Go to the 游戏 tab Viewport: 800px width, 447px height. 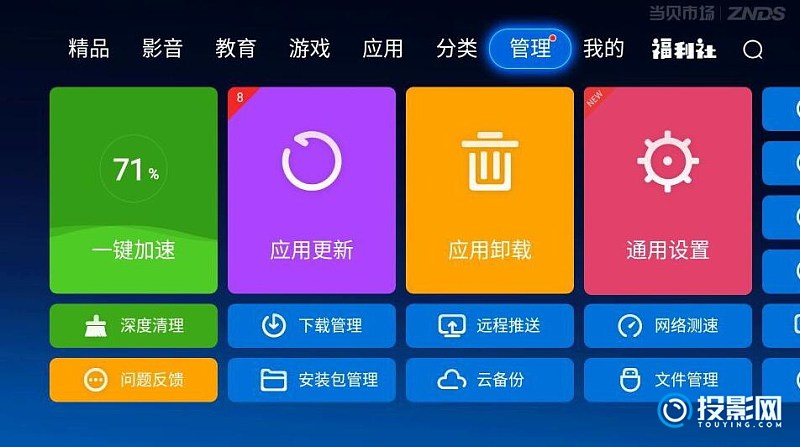click(x=309, y=48)
